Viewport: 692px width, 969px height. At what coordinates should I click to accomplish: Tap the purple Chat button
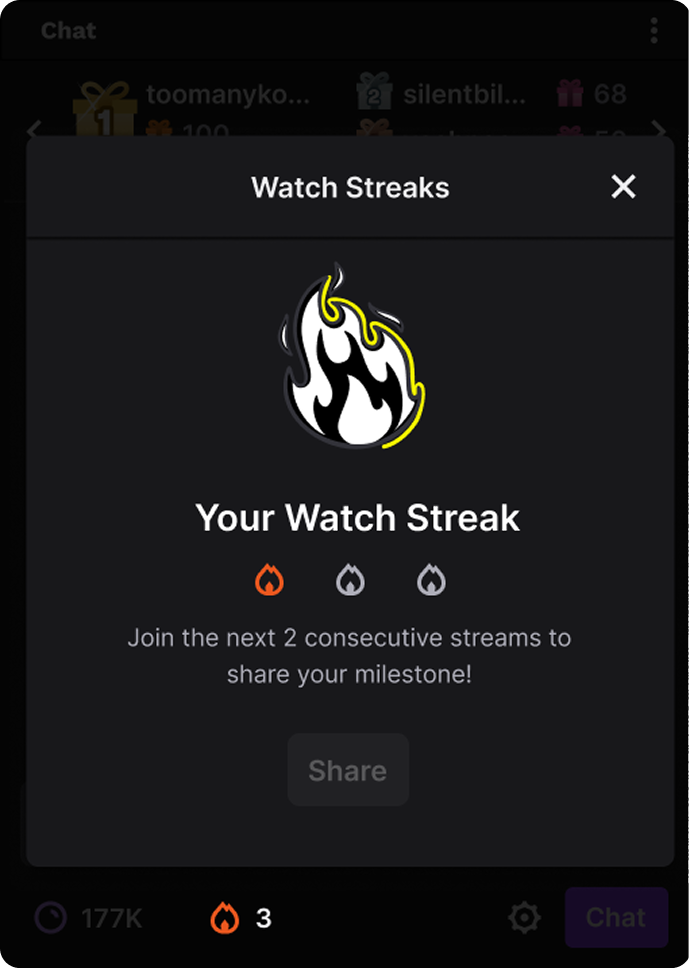coord(616,918)
